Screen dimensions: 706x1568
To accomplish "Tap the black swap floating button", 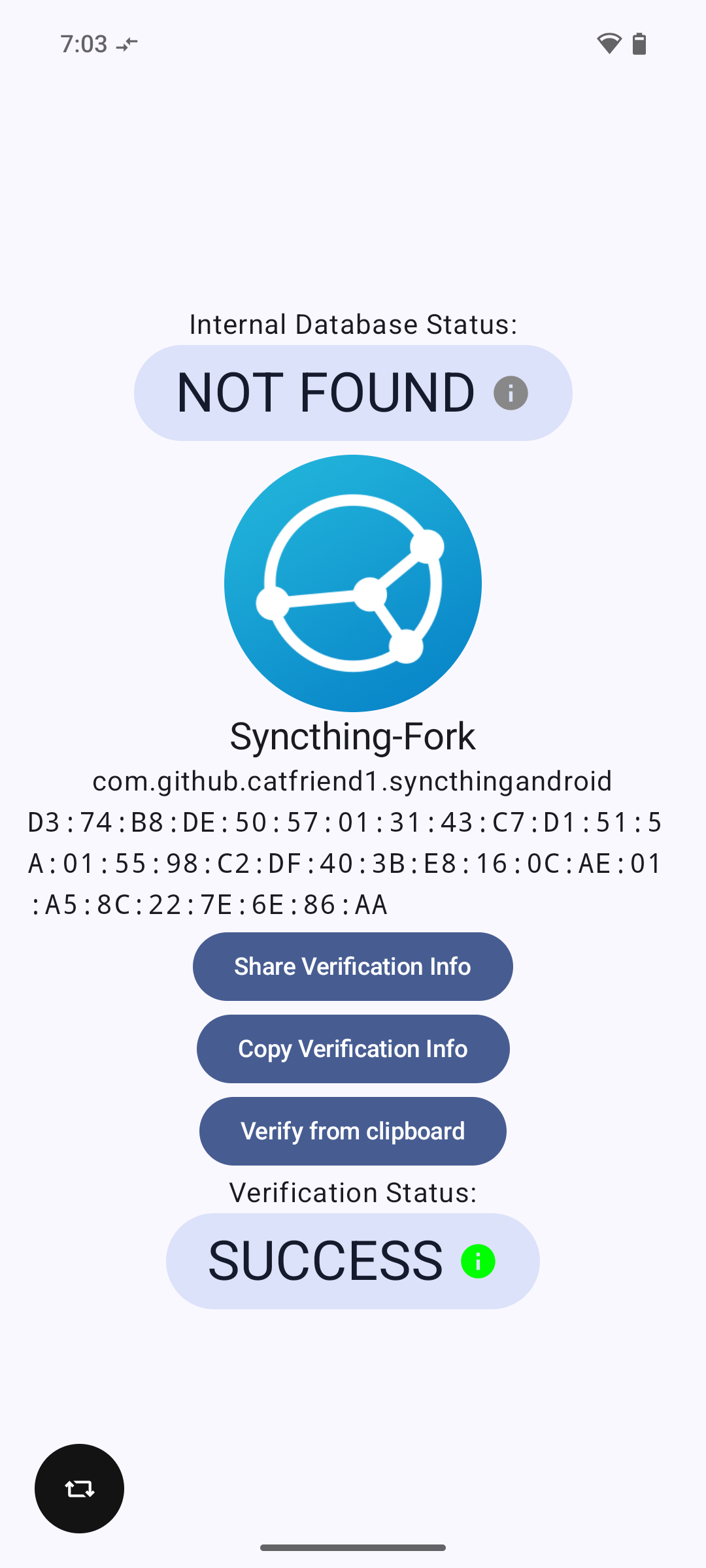I will (x=79, y=1488).
